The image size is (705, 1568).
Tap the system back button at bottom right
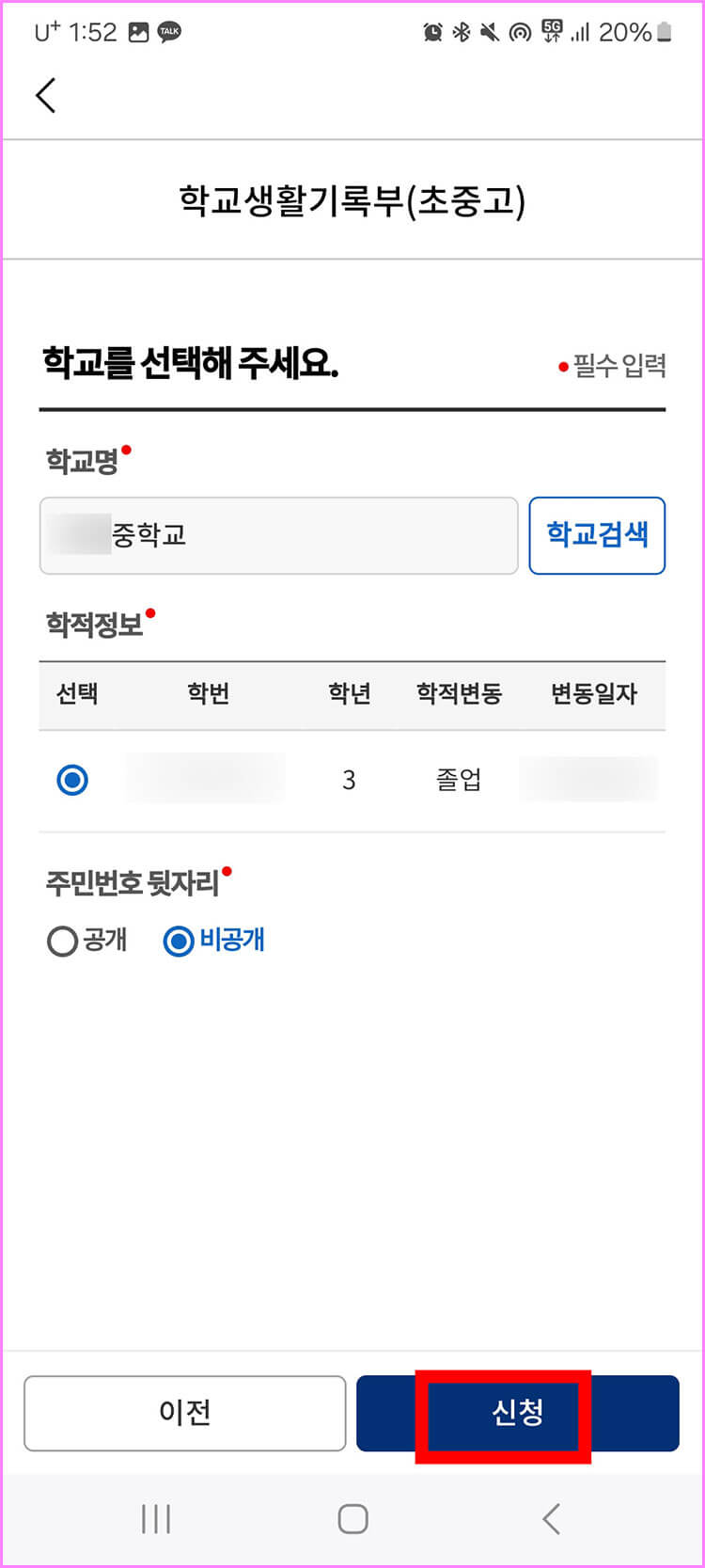pyautogui.click(x=551, y=1517)
